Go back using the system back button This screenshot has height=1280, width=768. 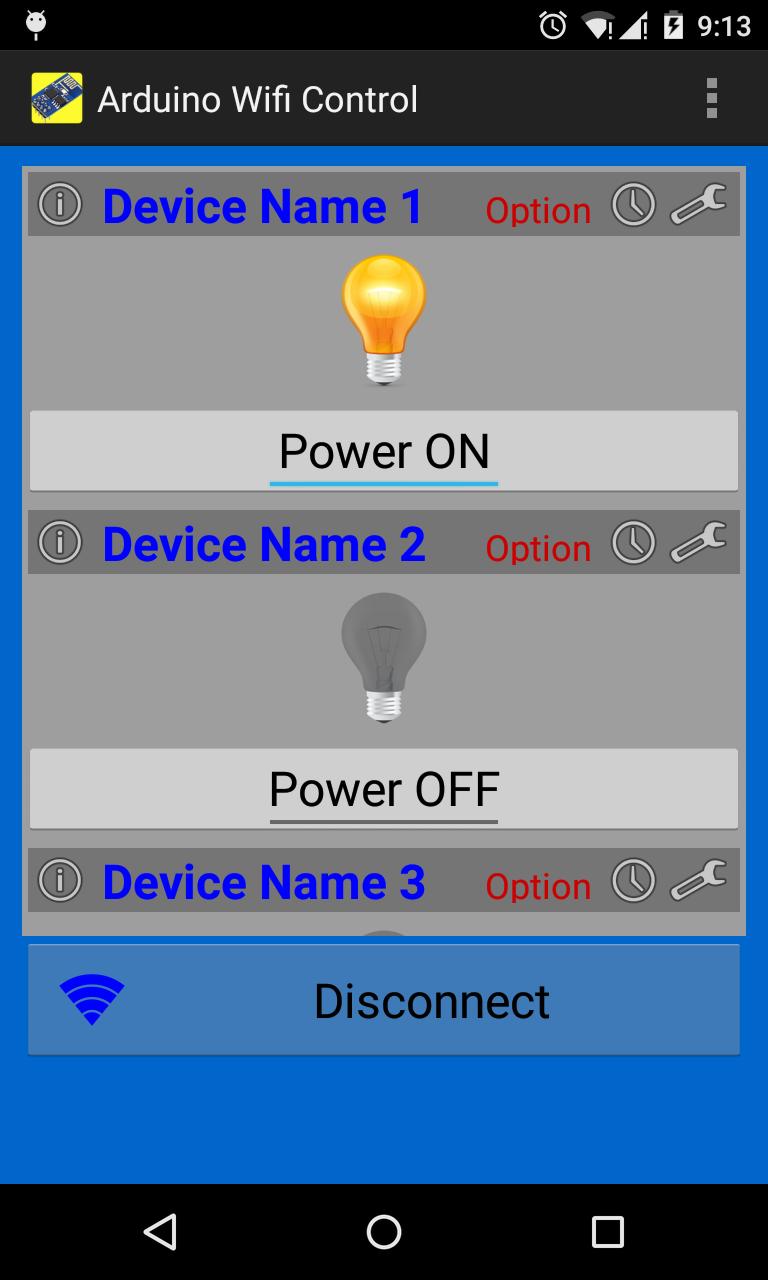point(160,1232)
